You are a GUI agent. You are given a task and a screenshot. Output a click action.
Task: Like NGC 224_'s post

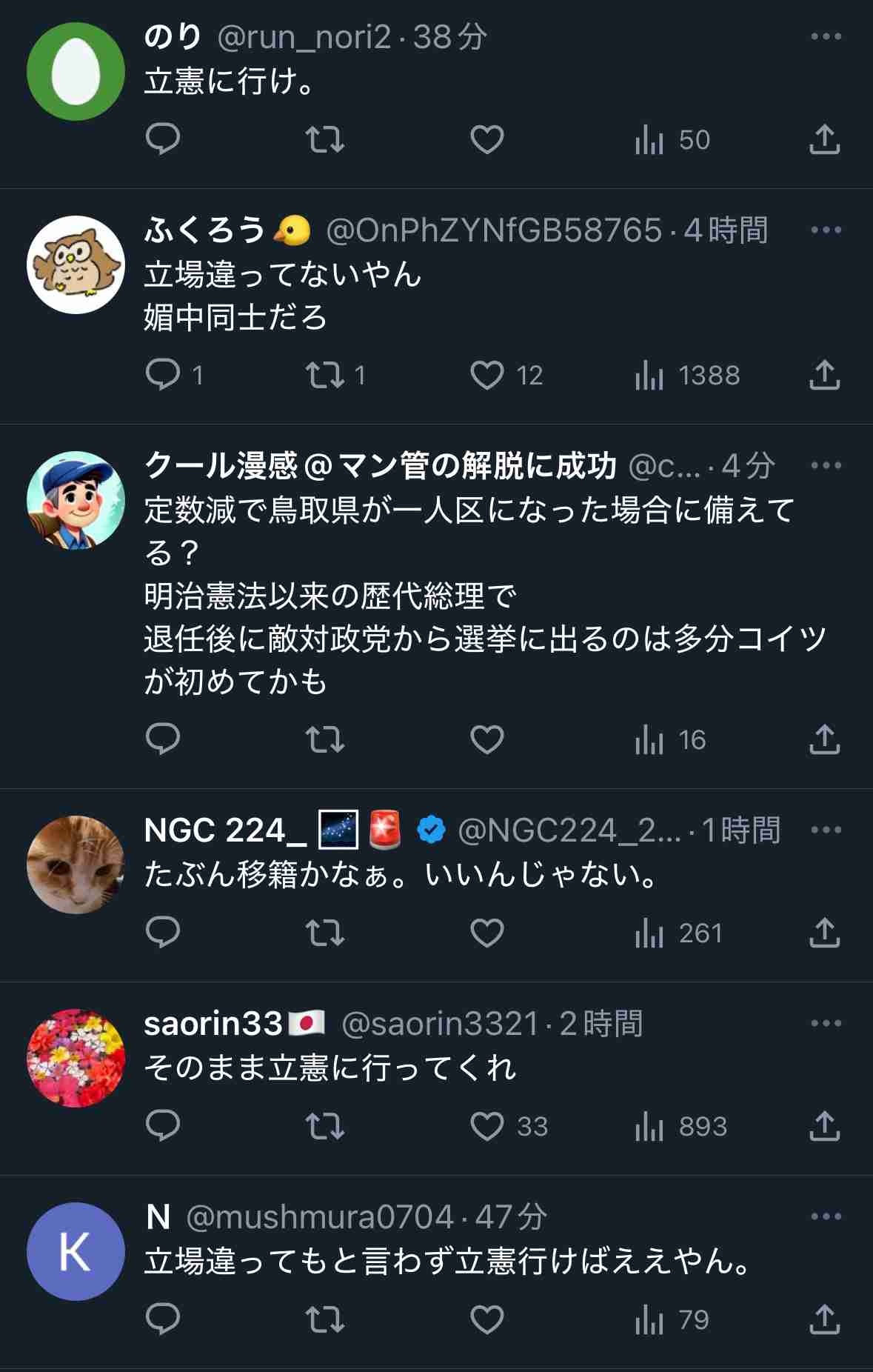487,933
